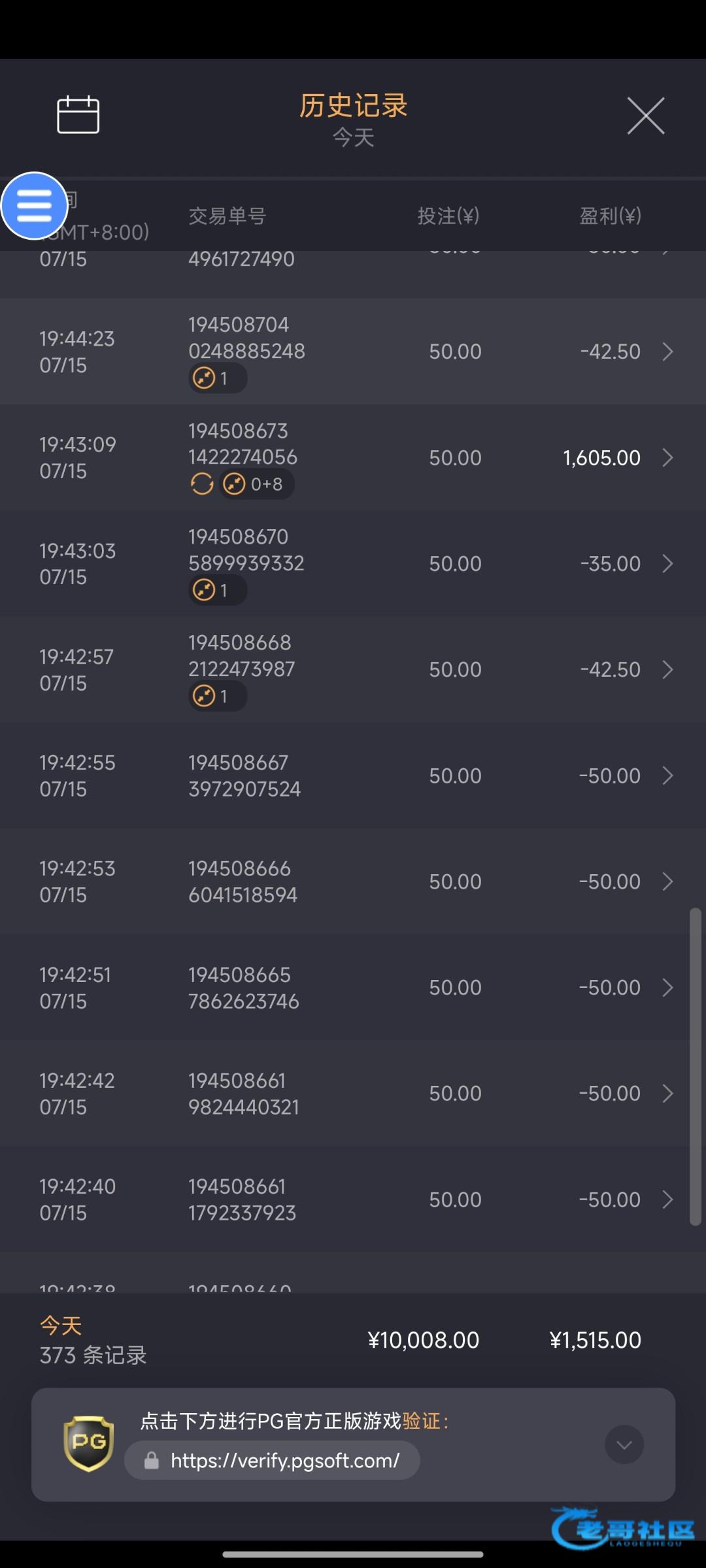
Task: Show the 19:42:40 bet record details
Action: [x=353, y=1200]
